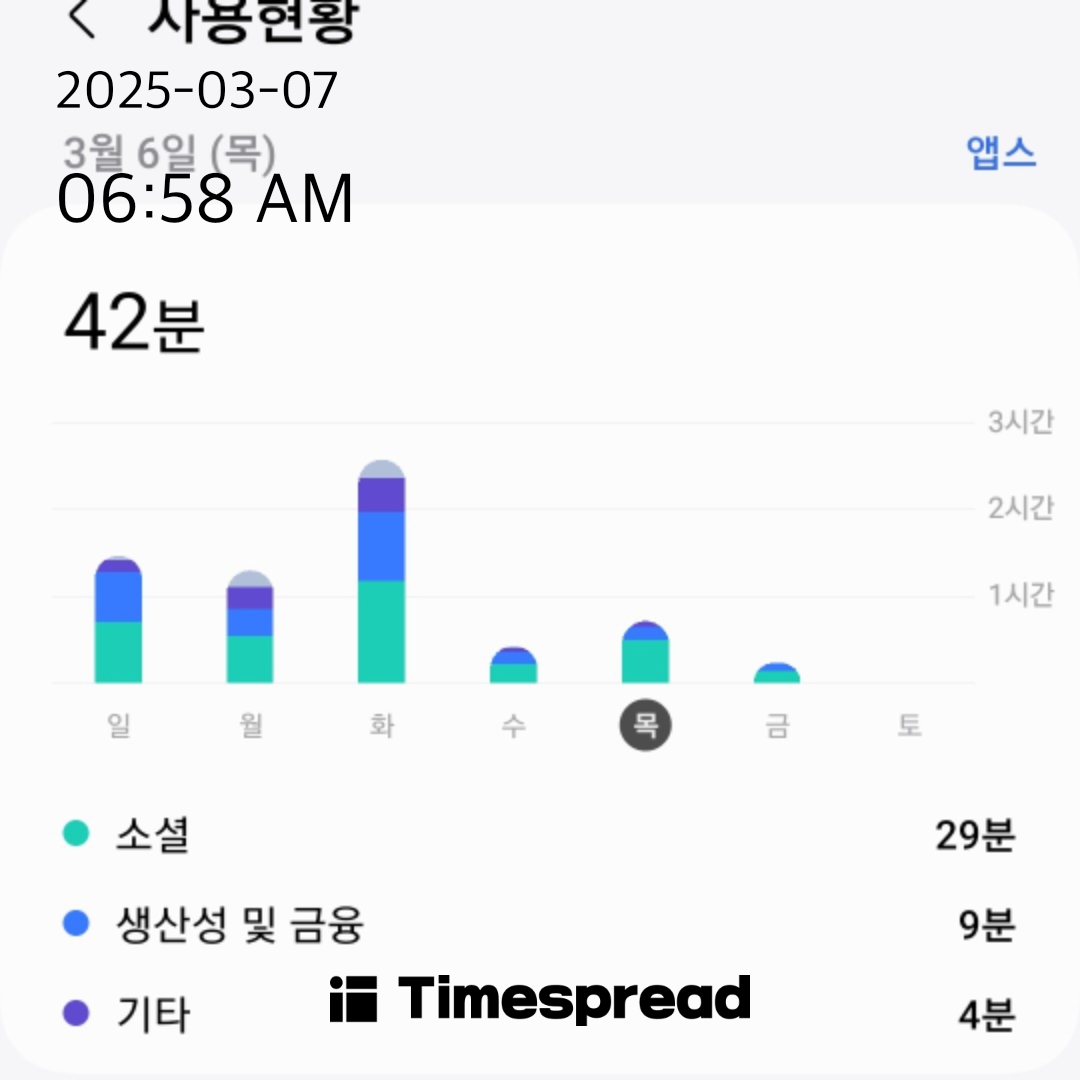1080x1080 pixels.
Task: Switch to the 앱스 view
Action: [1000, 153]
